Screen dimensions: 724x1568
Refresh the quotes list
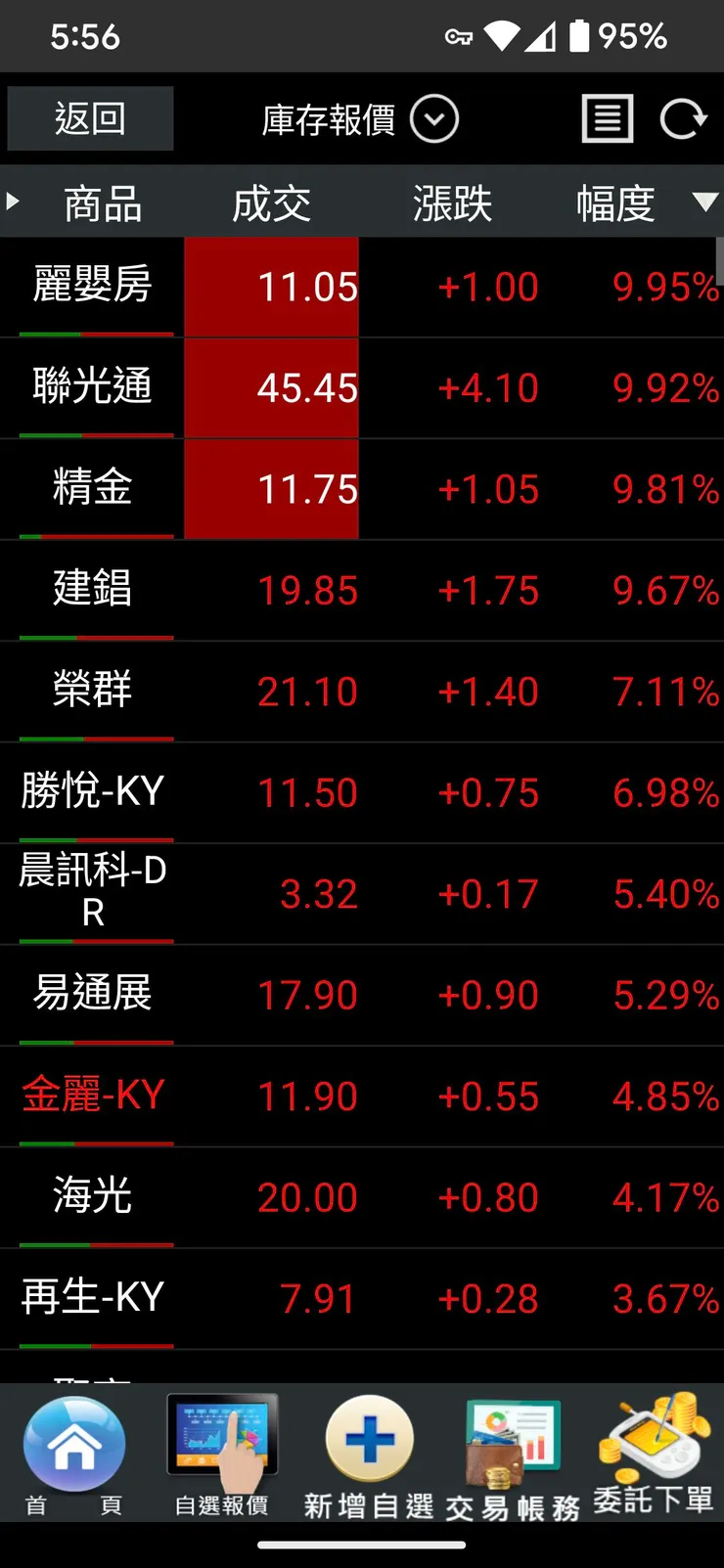682,119
